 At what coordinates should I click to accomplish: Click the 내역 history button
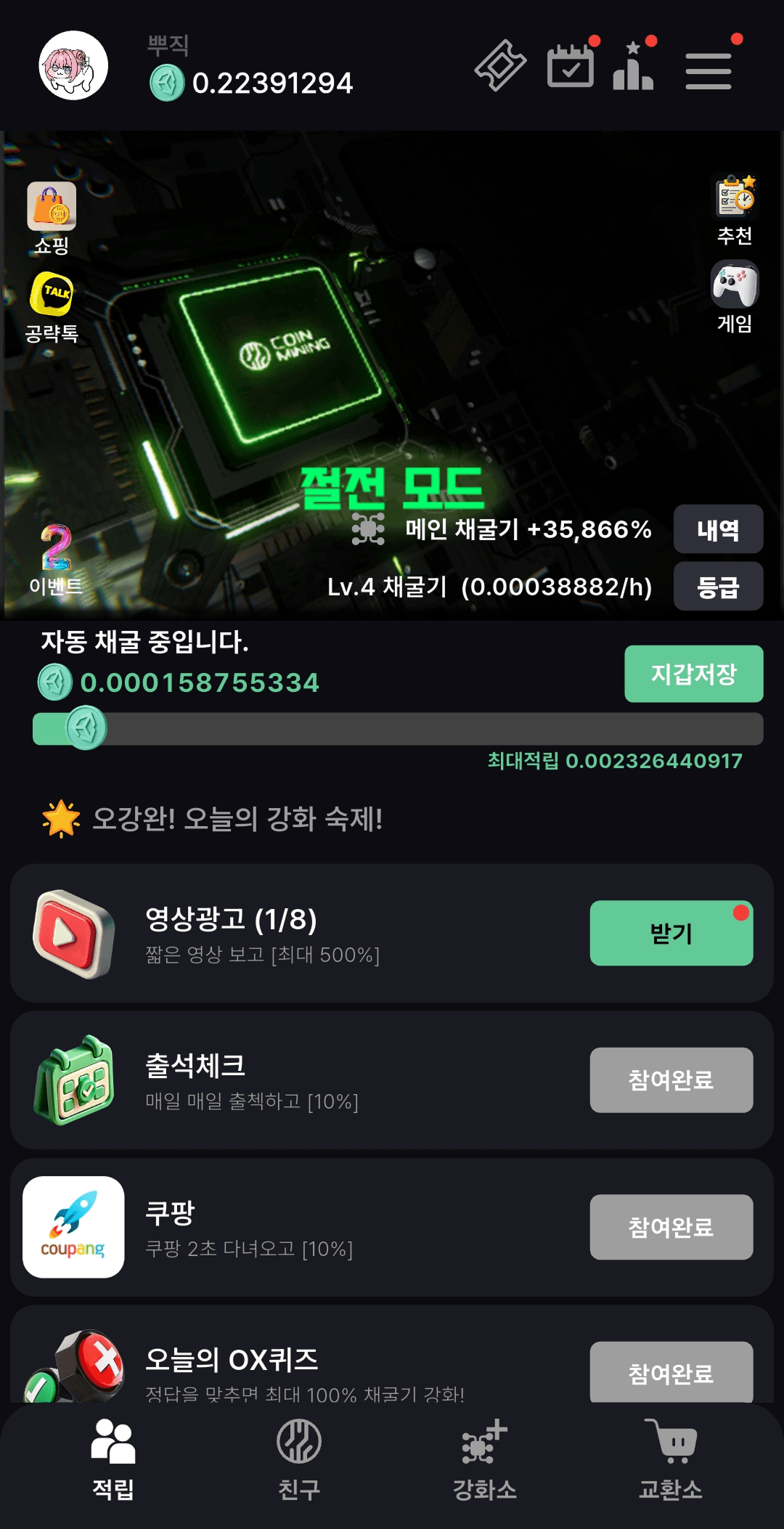click(x=719, y=530)
